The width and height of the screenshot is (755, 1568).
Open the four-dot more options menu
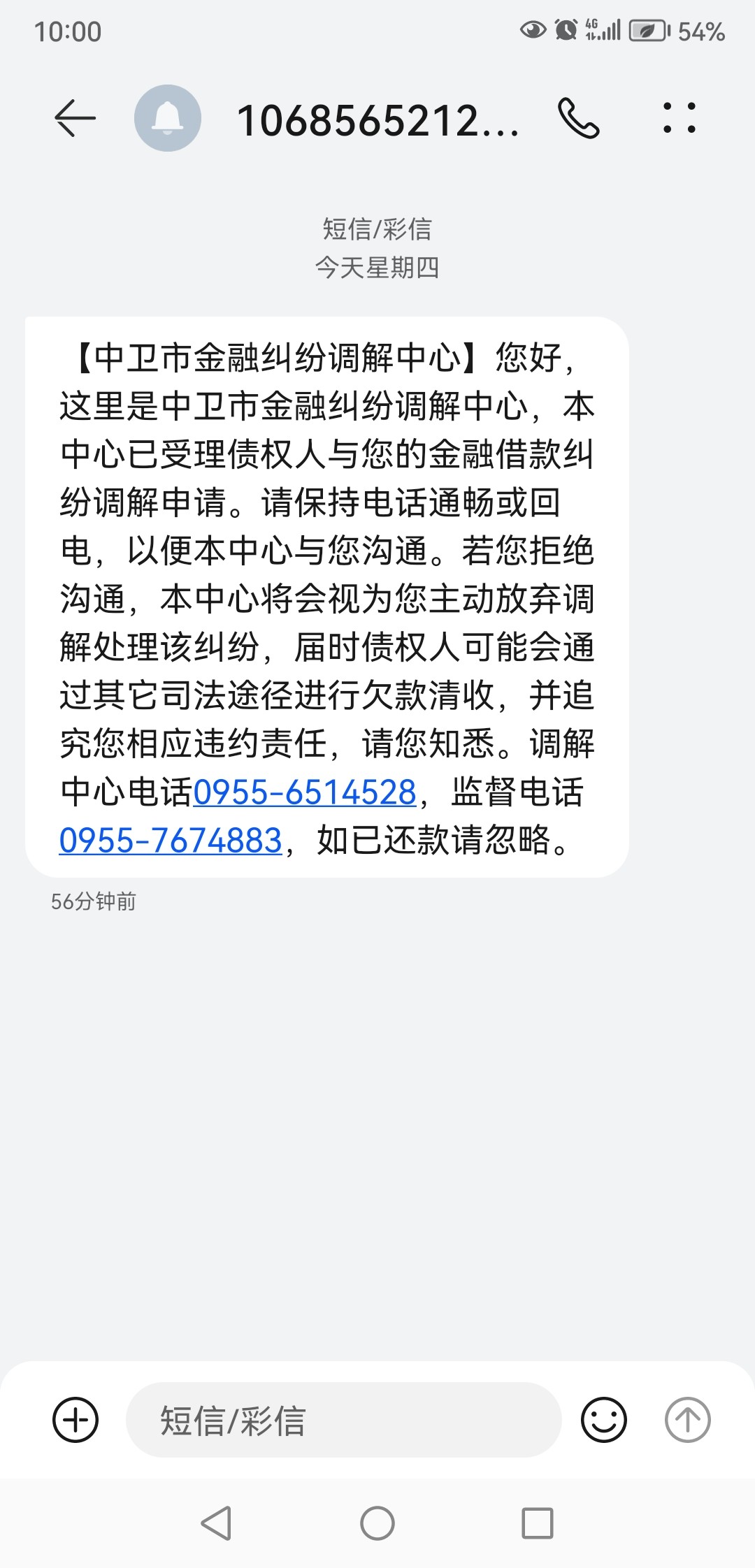[679, 118]
